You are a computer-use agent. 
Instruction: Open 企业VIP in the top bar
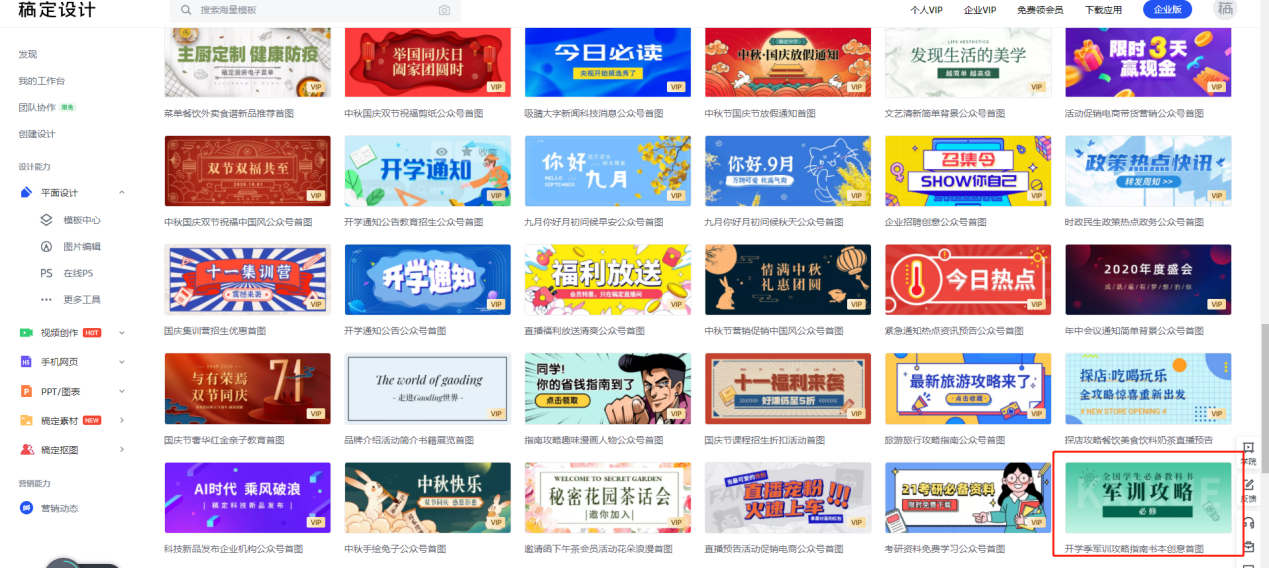pos(979,10)
